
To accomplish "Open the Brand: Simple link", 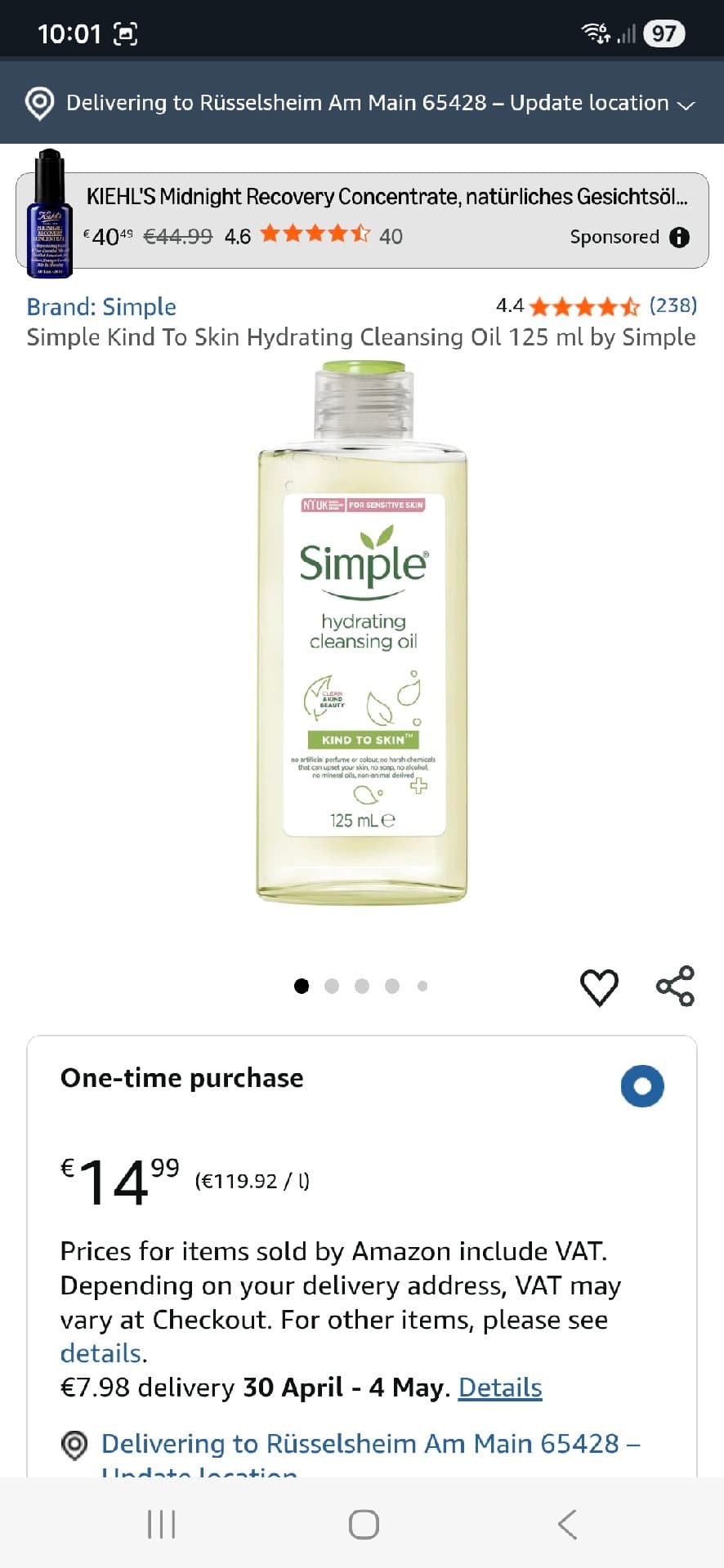I will 101,307.
